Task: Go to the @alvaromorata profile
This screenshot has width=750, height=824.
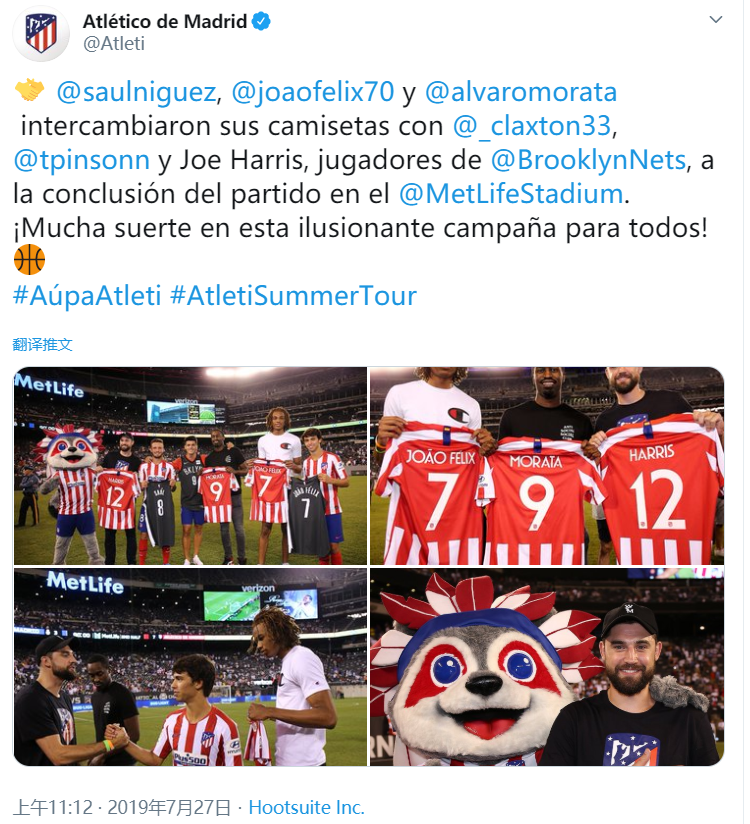Action: (x=520, y=93)
